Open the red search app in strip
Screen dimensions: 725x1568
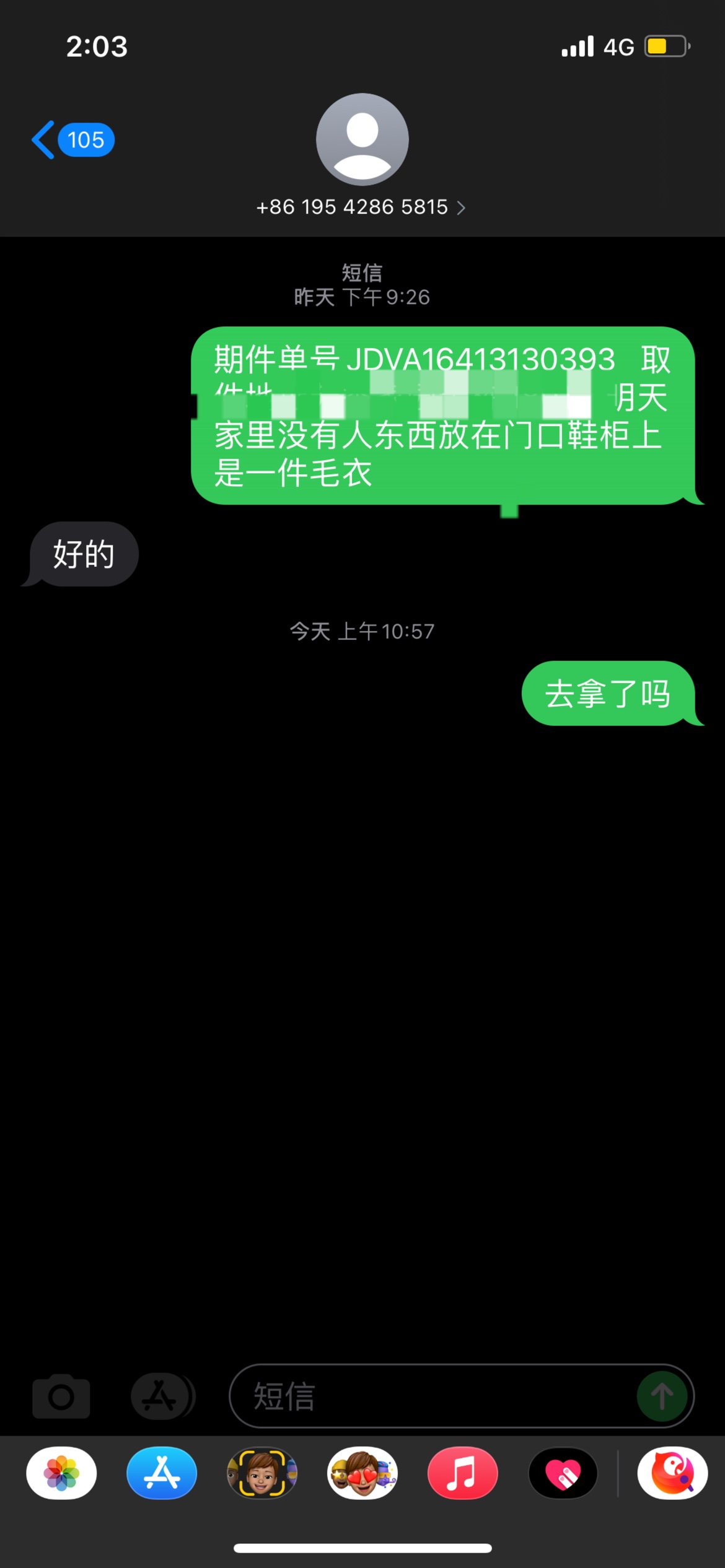(672, 1473)
